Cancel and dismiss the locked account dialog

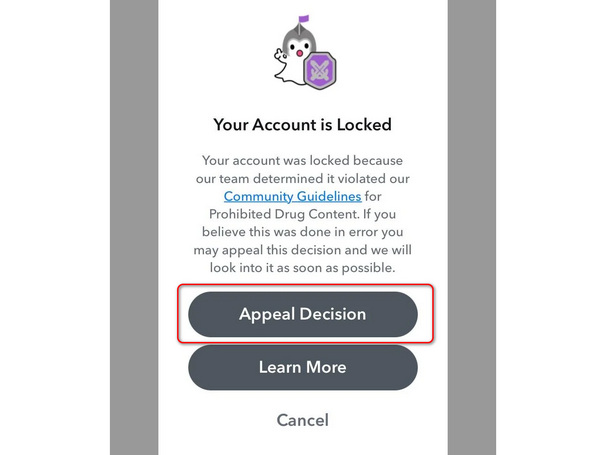(x=302, y=420)
